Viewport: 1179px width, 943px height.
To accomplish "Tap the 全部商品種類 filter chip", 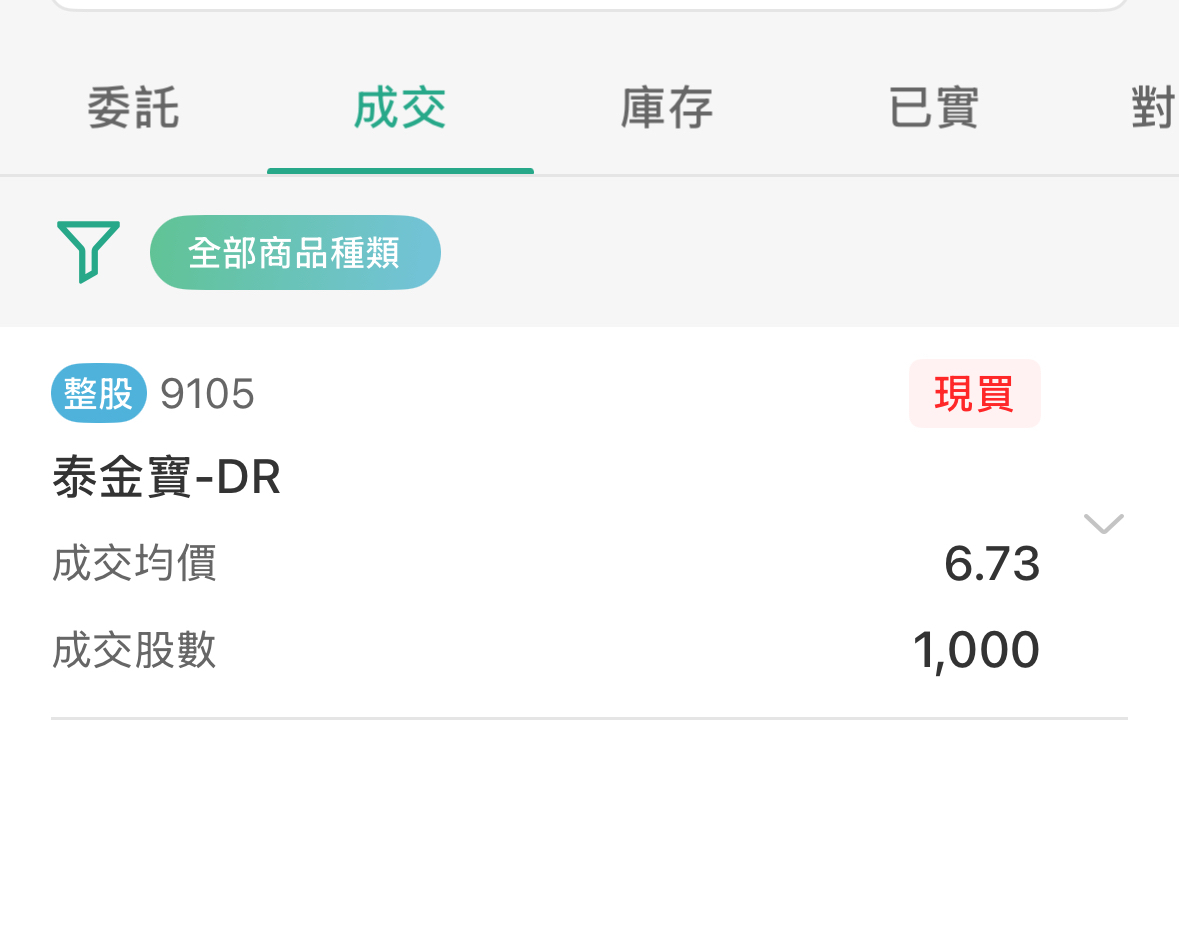I will point(295,253).
